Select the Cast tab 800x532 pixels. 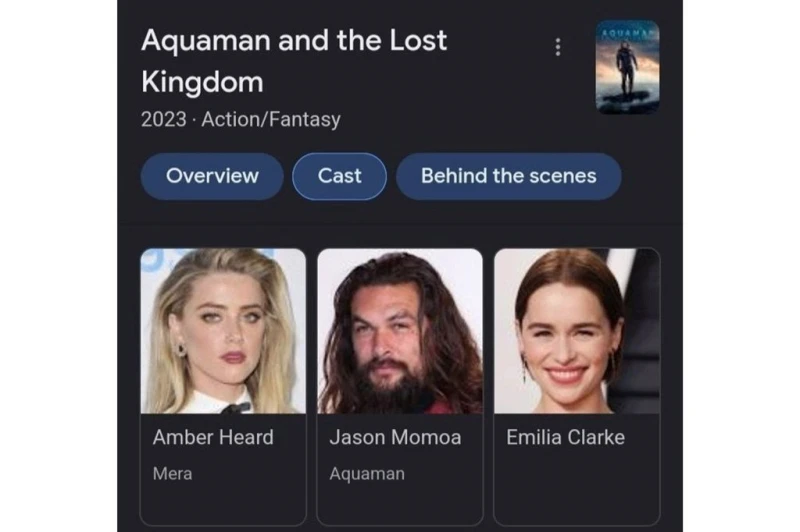339,176
